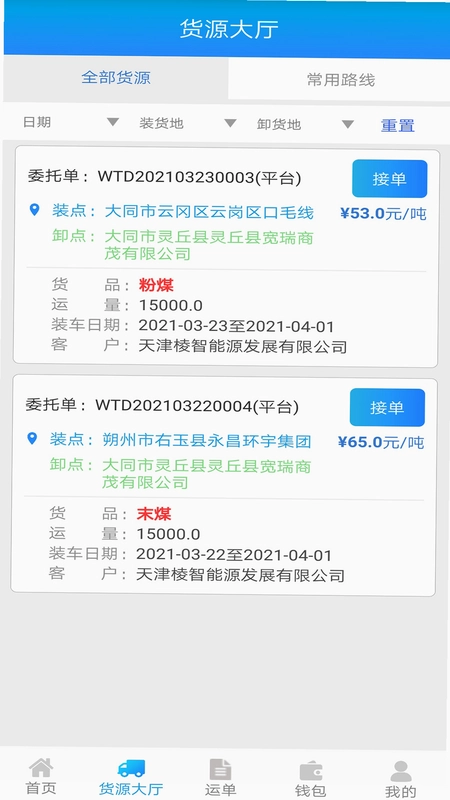The height and width of the screenshot is (800, 450).
Task: Select the 全部货源 tab
Action: pyautogui.click(x=116, y=78)
